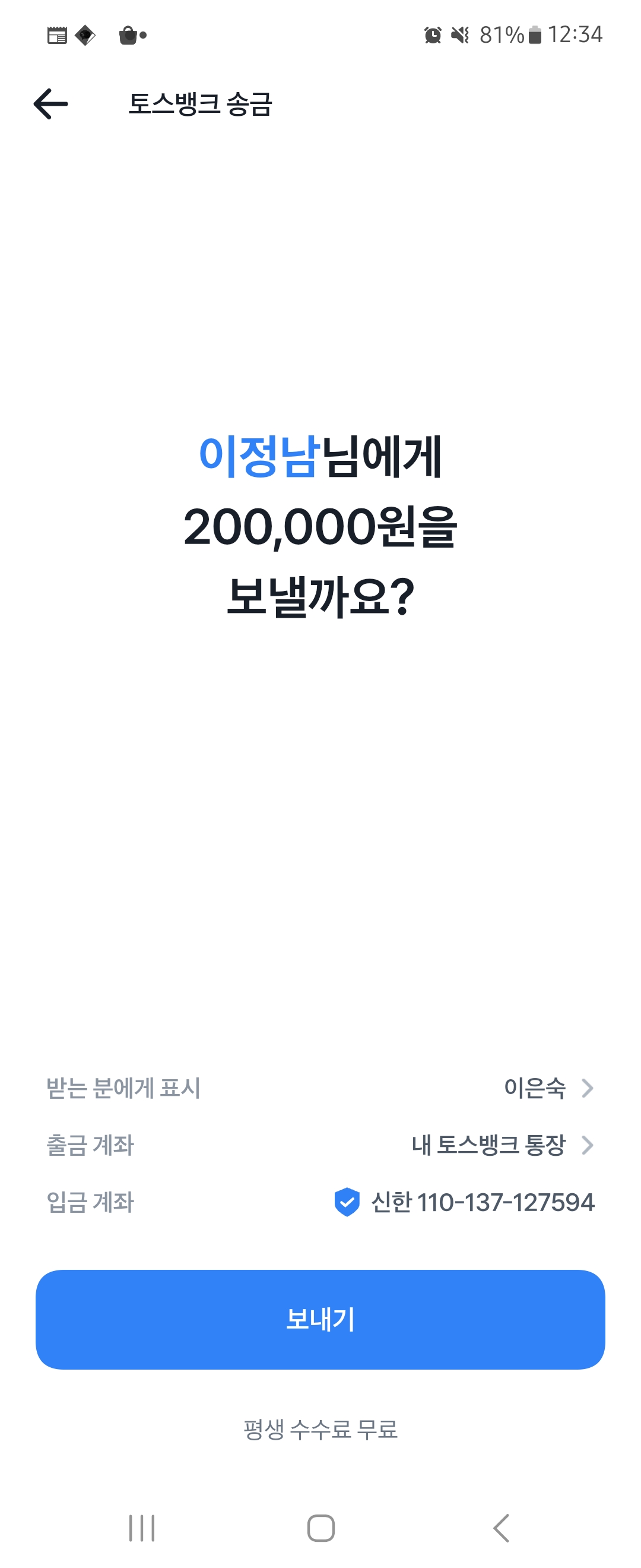
Task: Go back using the top arrow
Action: coord(51,103)
